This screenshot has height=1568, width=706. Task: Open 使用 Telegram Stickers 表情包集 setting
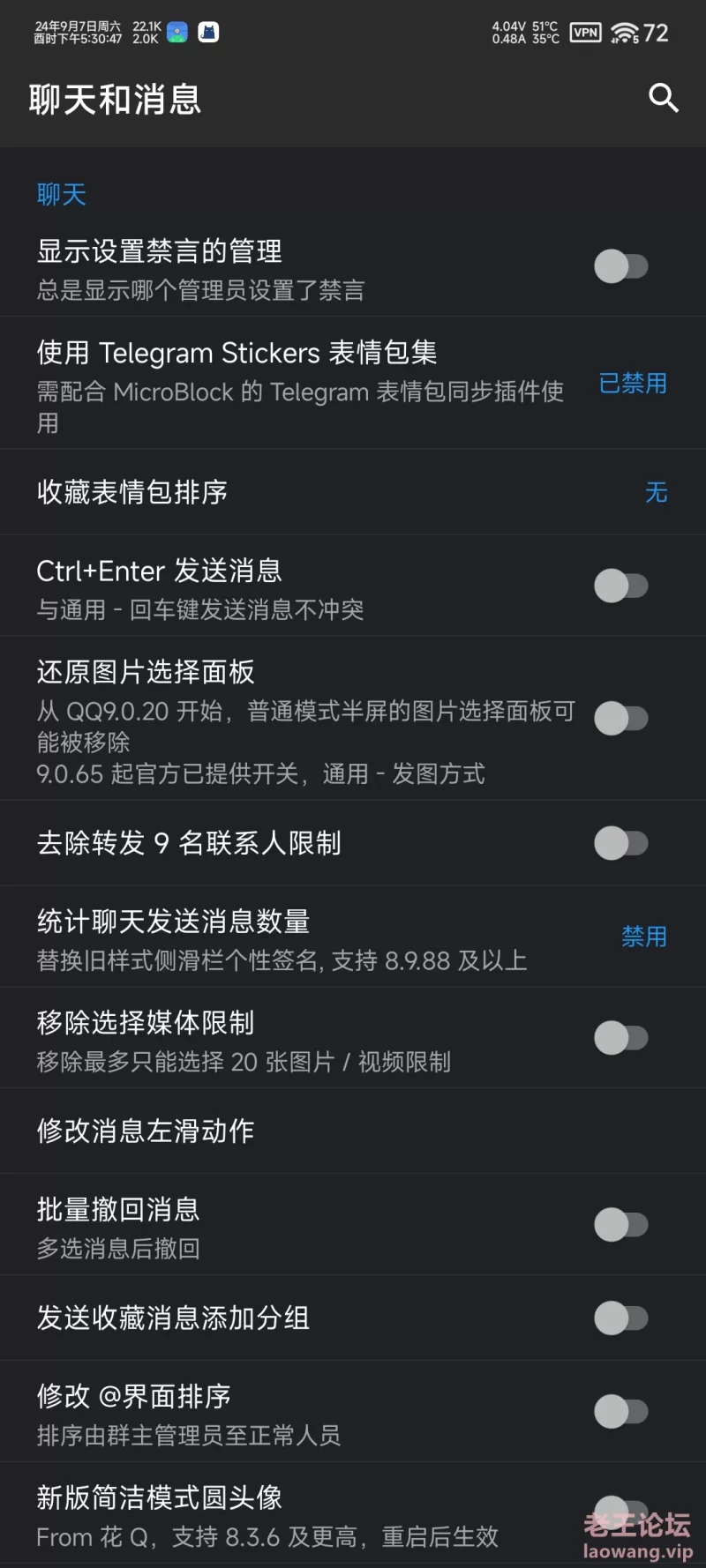coord(353,384)
